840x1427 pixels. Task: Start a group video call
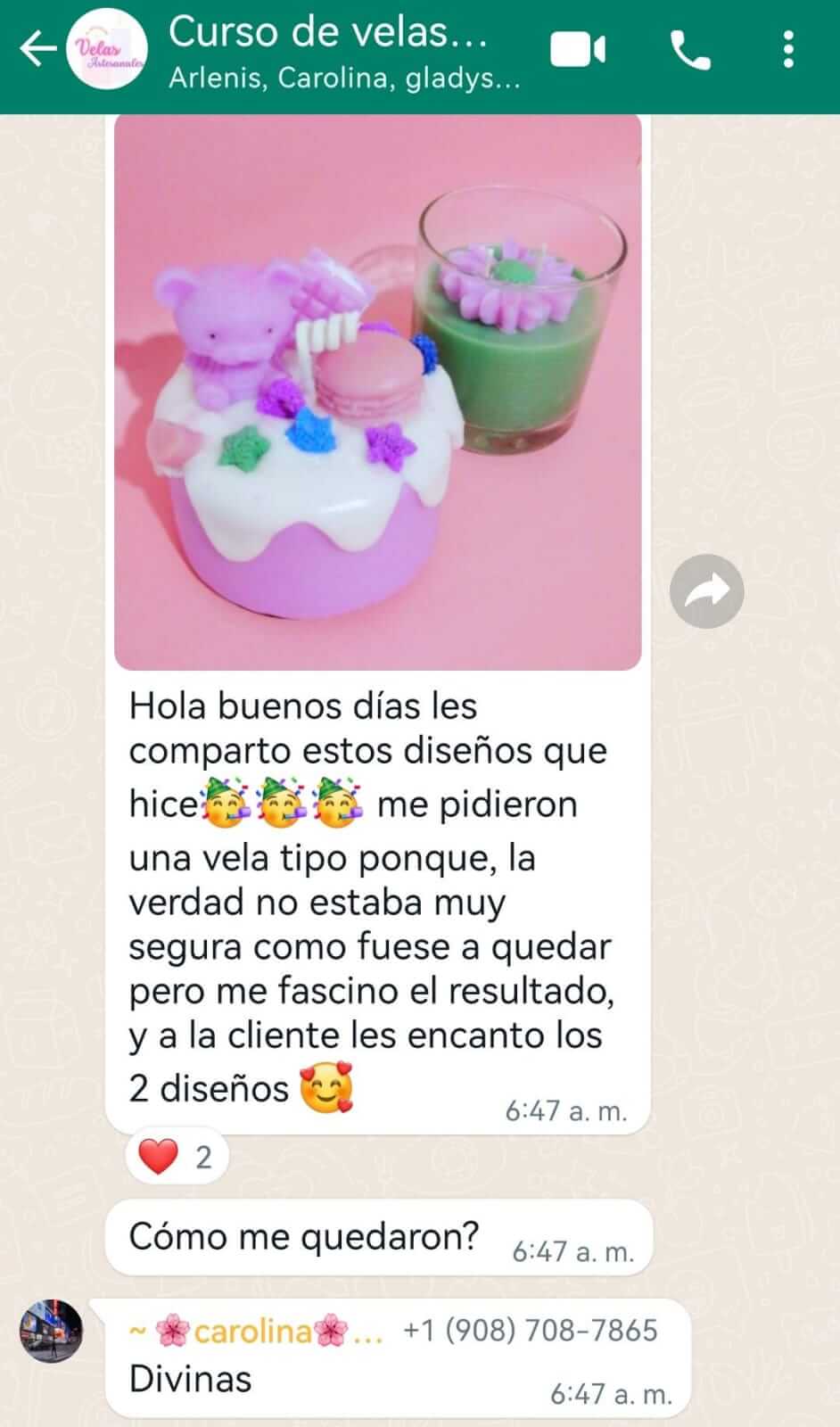pyautogui.click(x=578, y=50)
